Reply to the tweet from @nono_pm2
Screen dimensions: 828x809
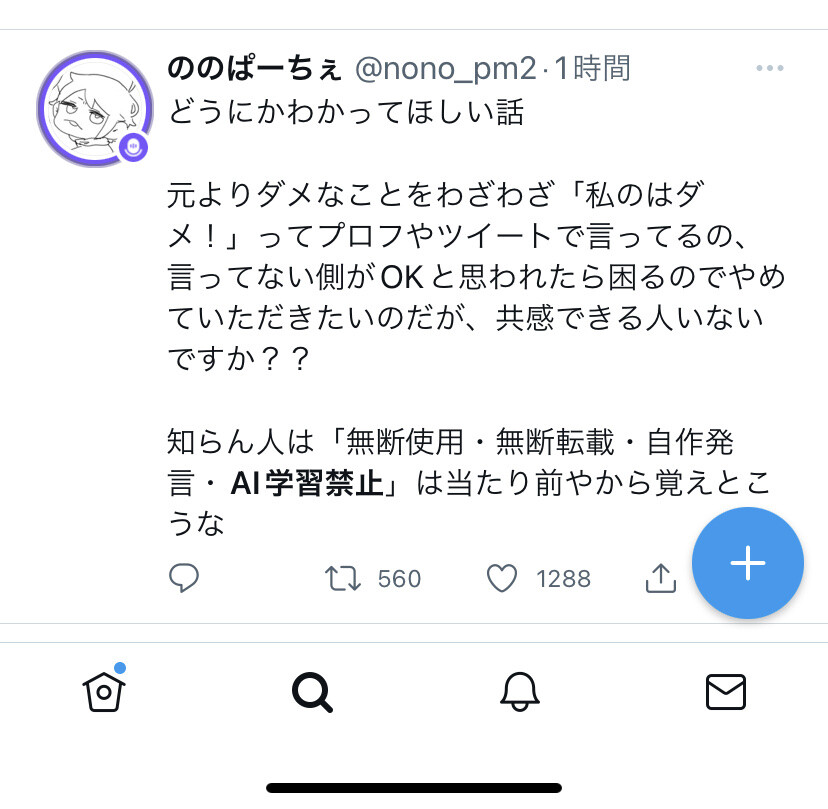point(184,578)
